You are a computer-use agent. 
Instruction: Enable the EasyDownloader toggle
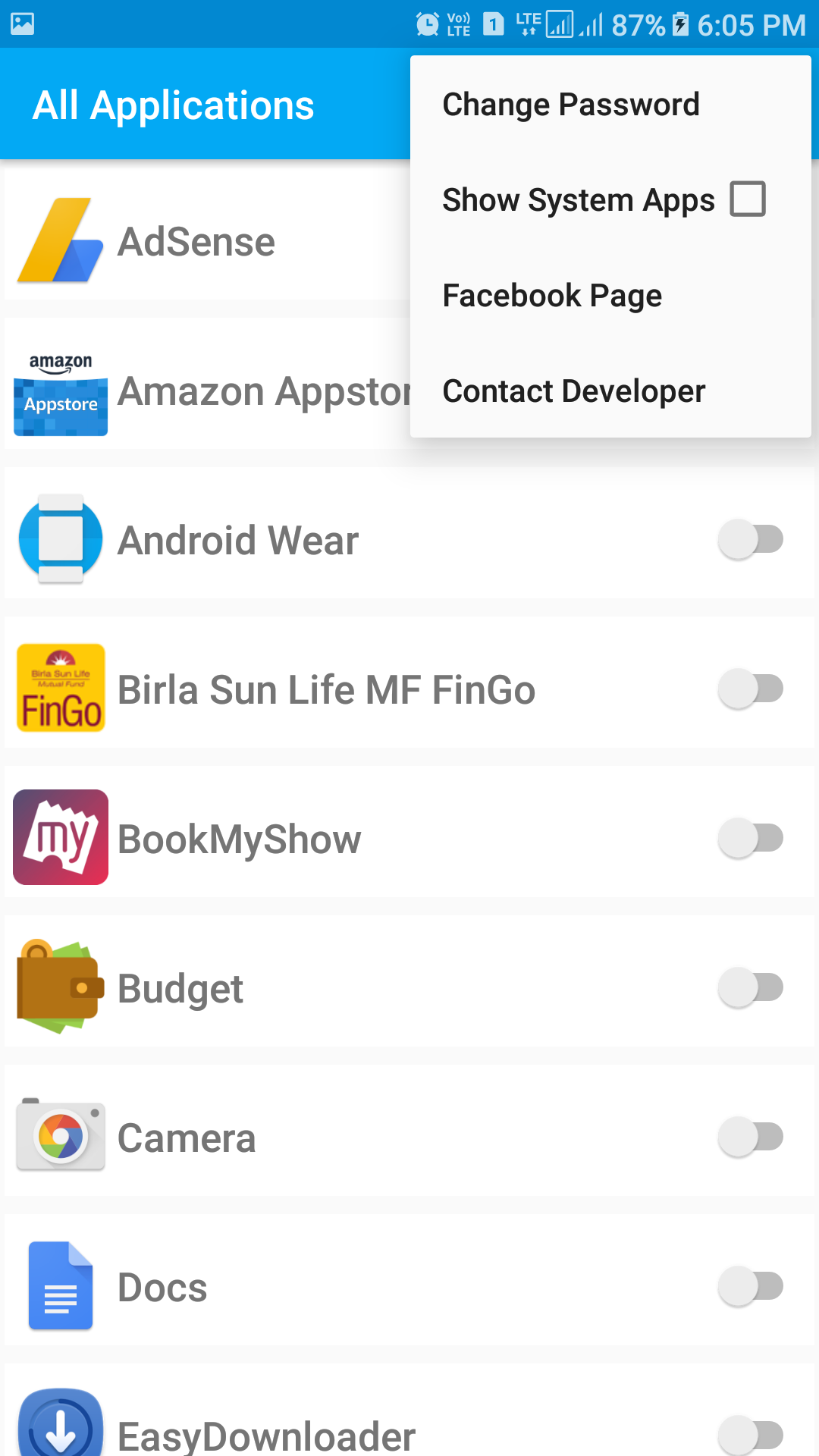[x=751, y=1433]
